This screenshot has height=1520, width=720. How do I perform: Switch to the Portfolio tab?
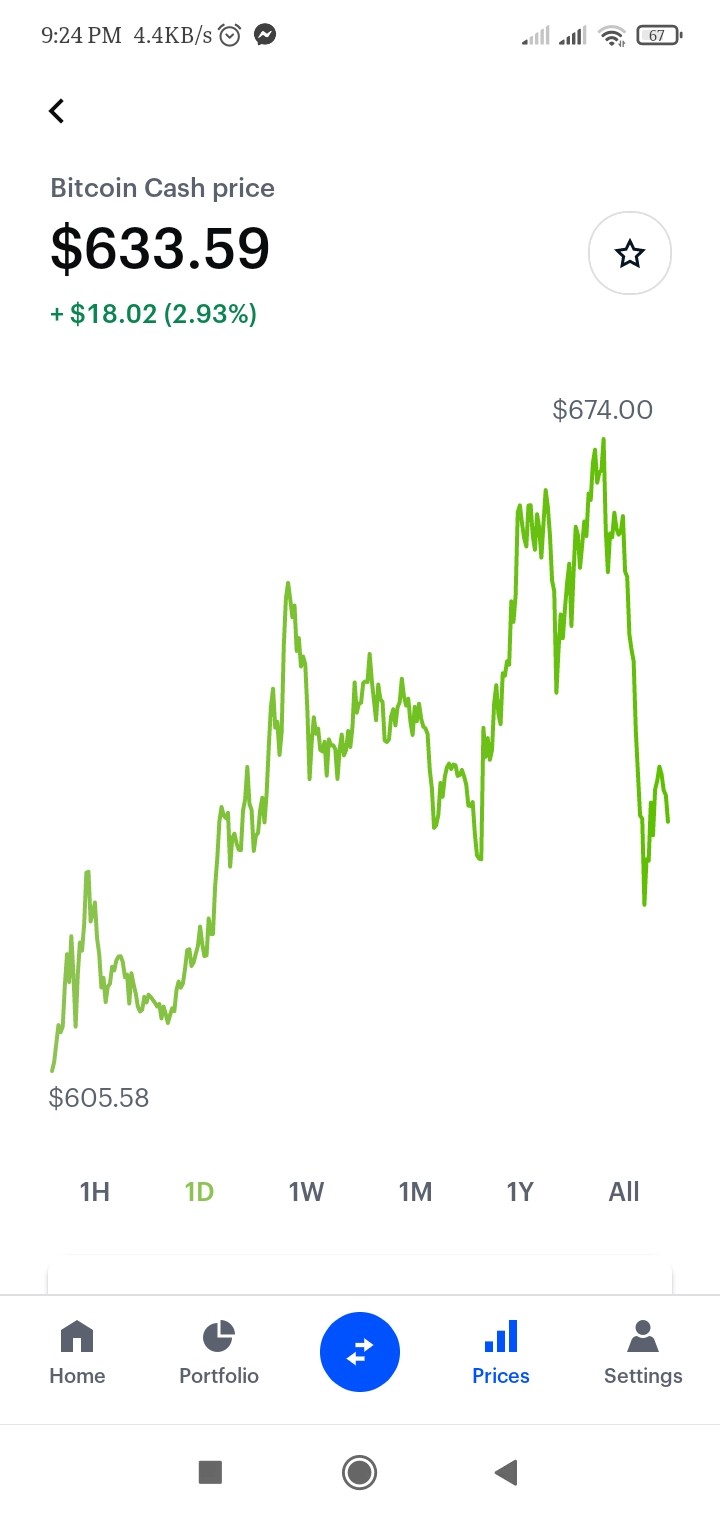[219, 1352]
